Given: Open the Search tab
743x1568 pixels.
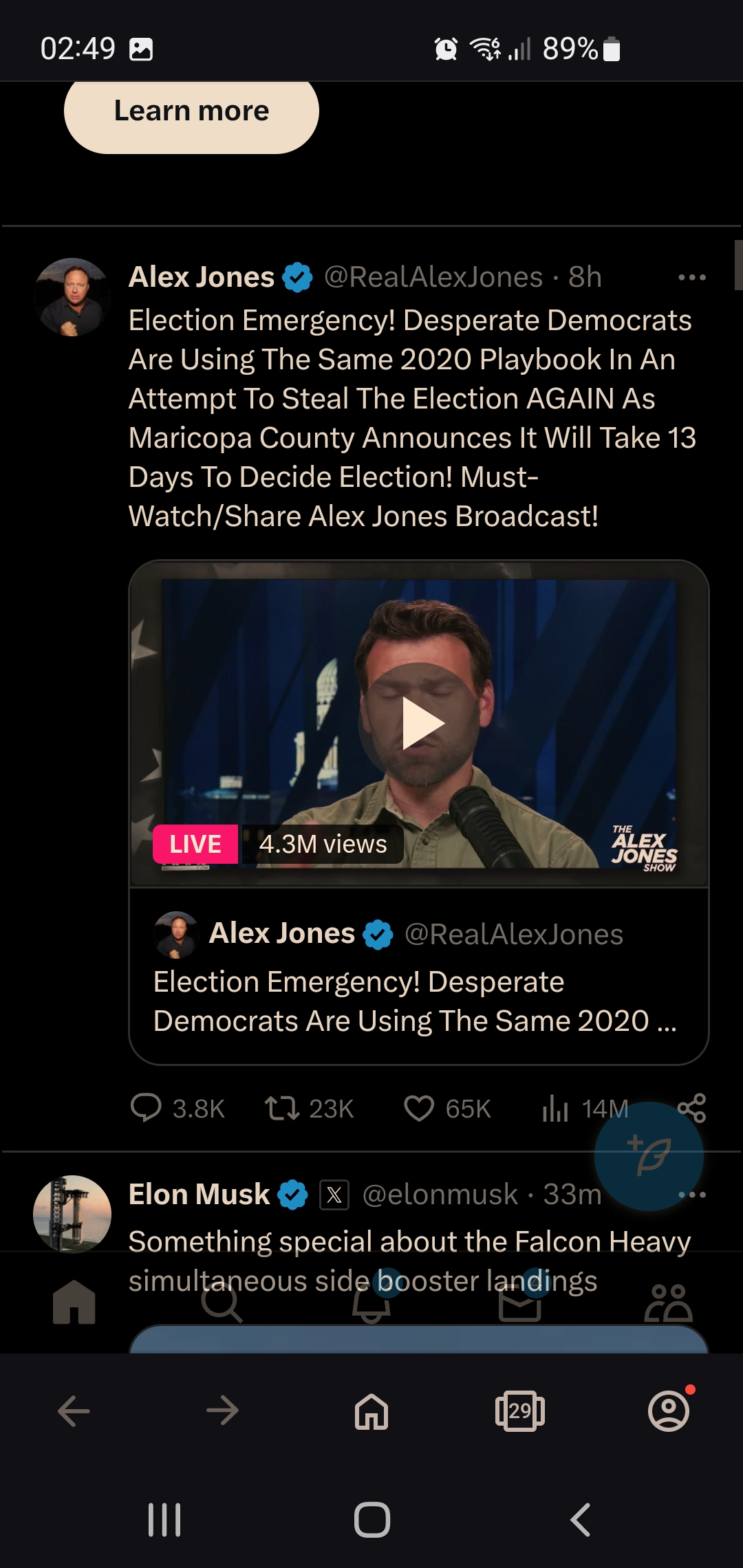Looking at the screenshot, I should tap(222, 1302).
